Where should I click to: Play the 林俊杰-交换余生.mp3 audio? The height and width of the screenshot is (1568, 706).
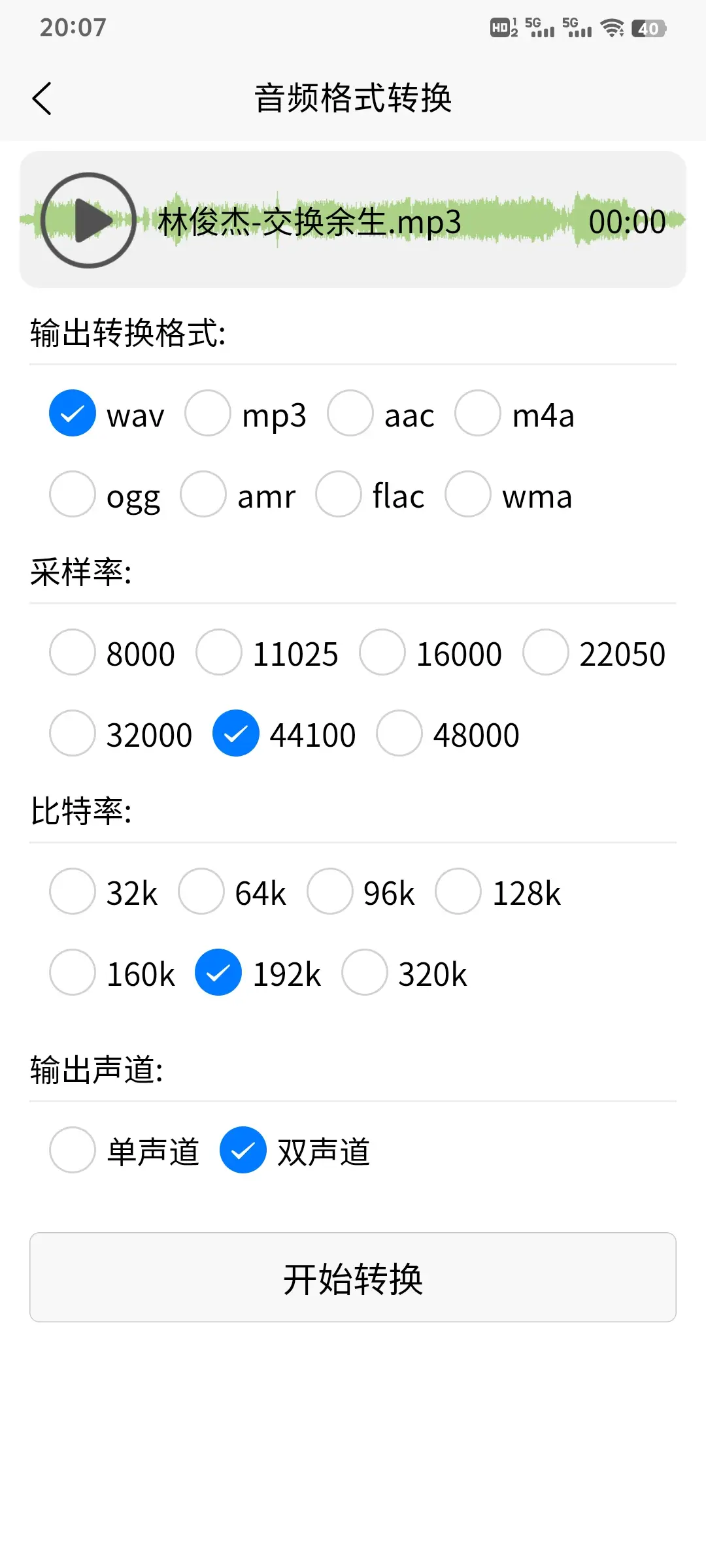[88, 220]
